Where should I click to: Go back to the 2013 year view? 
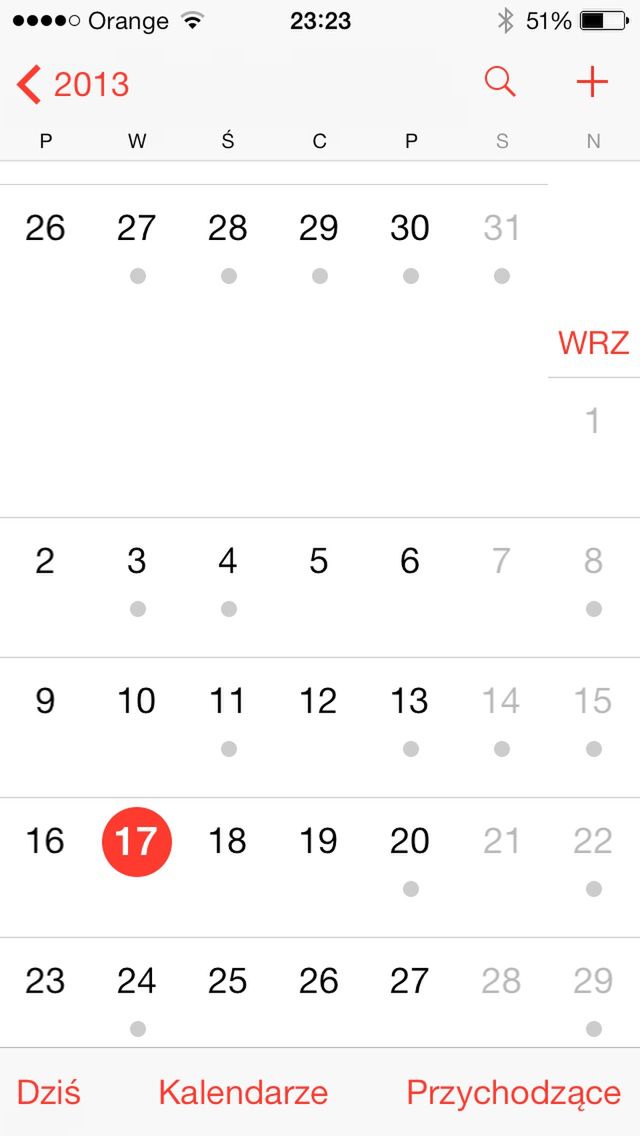[x=74, y=85]
